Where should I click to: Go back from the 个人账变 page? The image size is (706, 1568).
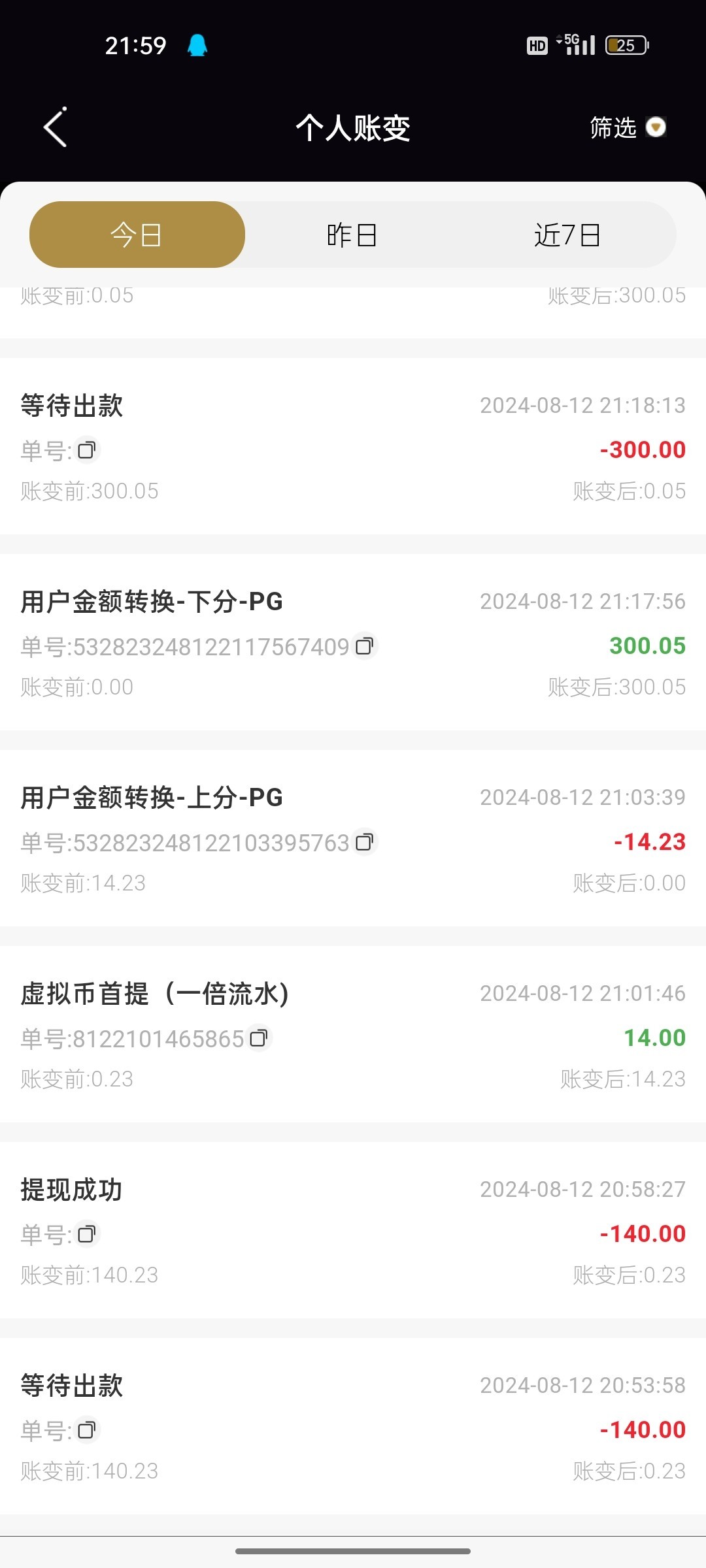pos(56,127)
